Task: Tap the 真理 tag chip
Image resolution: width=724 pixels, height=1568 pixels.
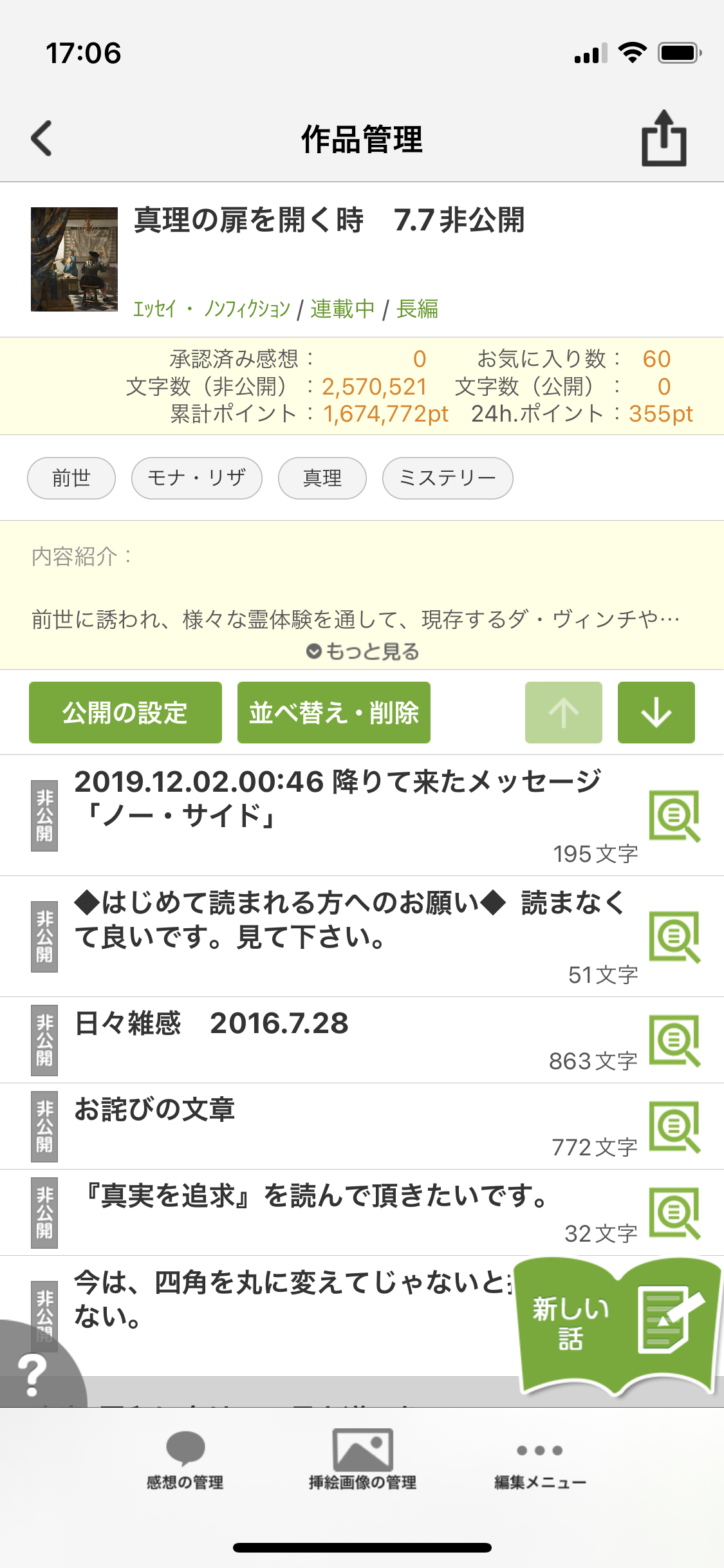Action: tap(322, 478)
